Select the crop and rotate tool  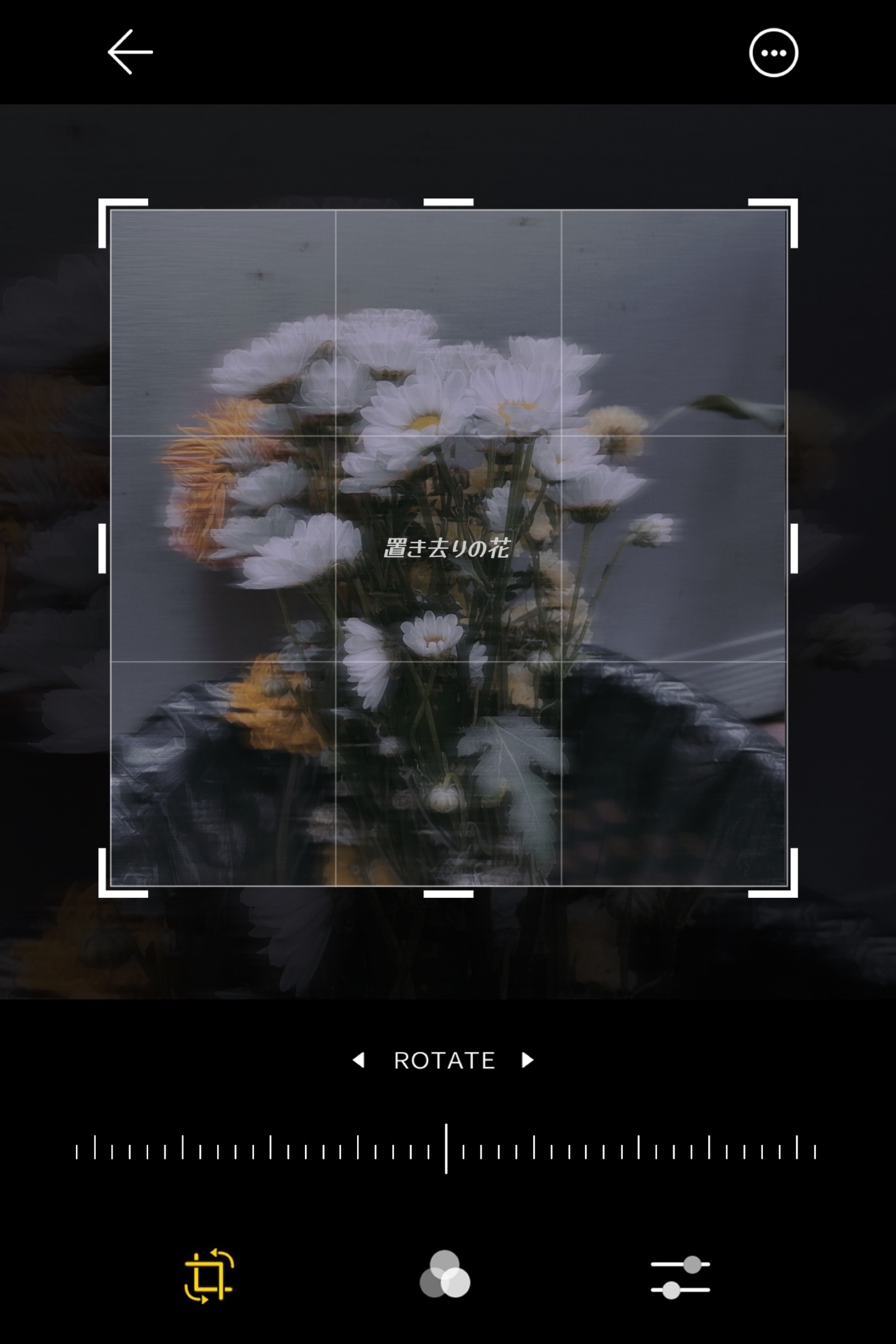click(209, 1275)
